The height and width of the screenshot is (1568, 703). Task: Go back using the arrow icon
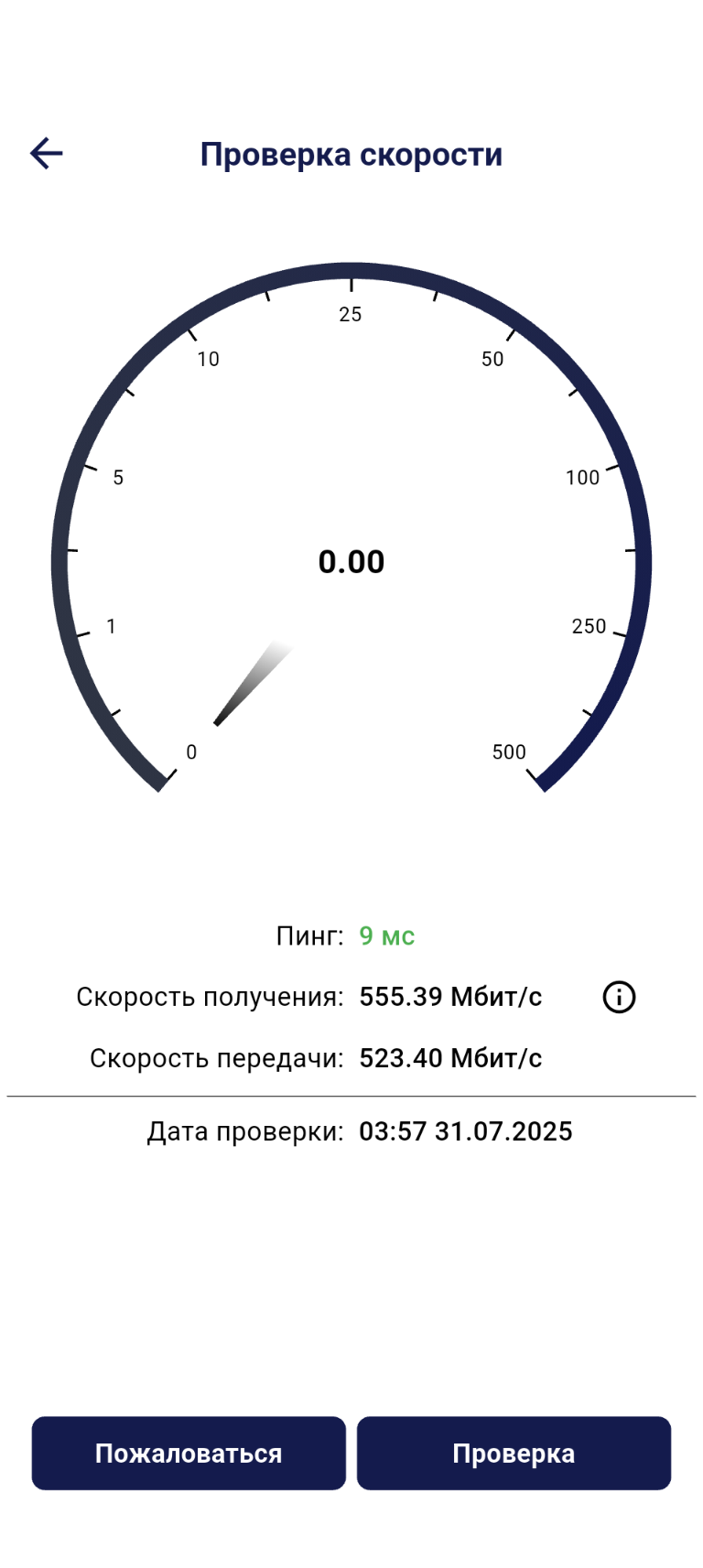(x=47, y=154)
